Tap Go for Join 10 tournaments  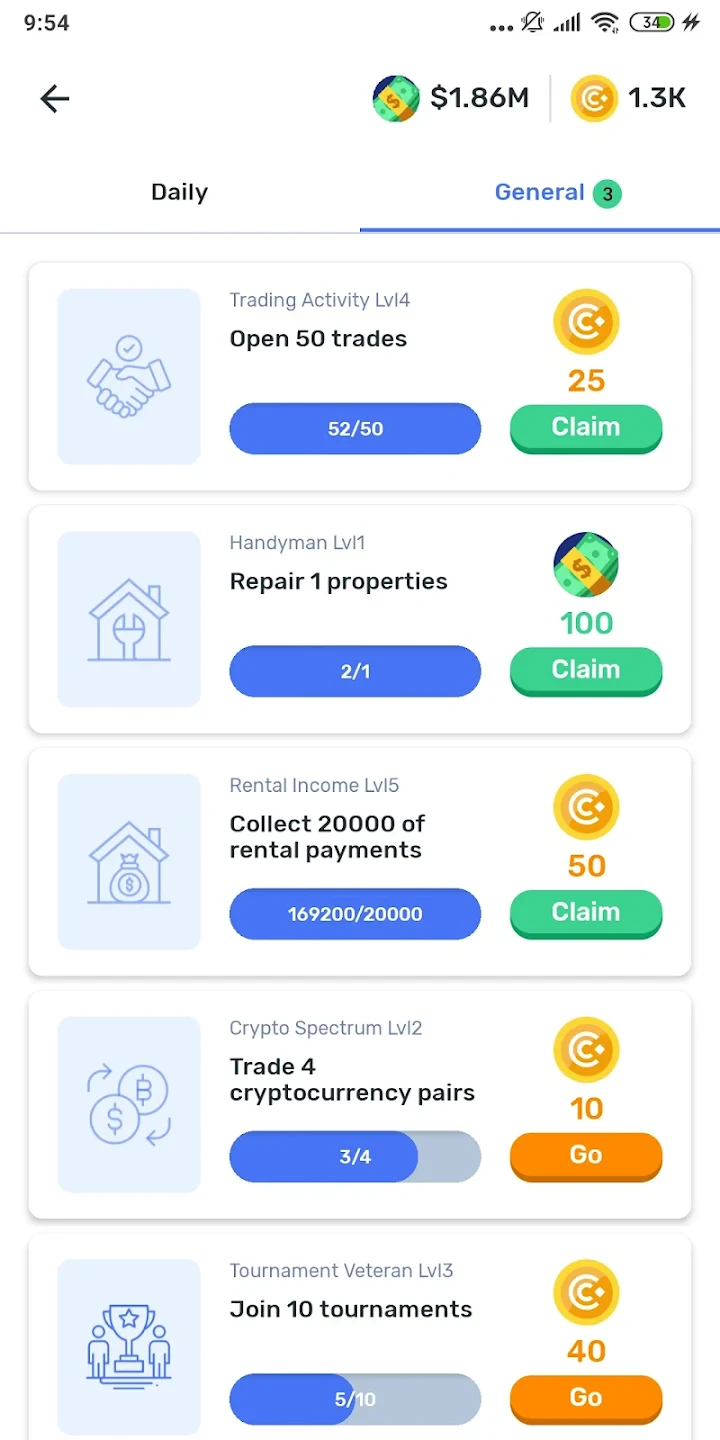(x=586, y=1398)
